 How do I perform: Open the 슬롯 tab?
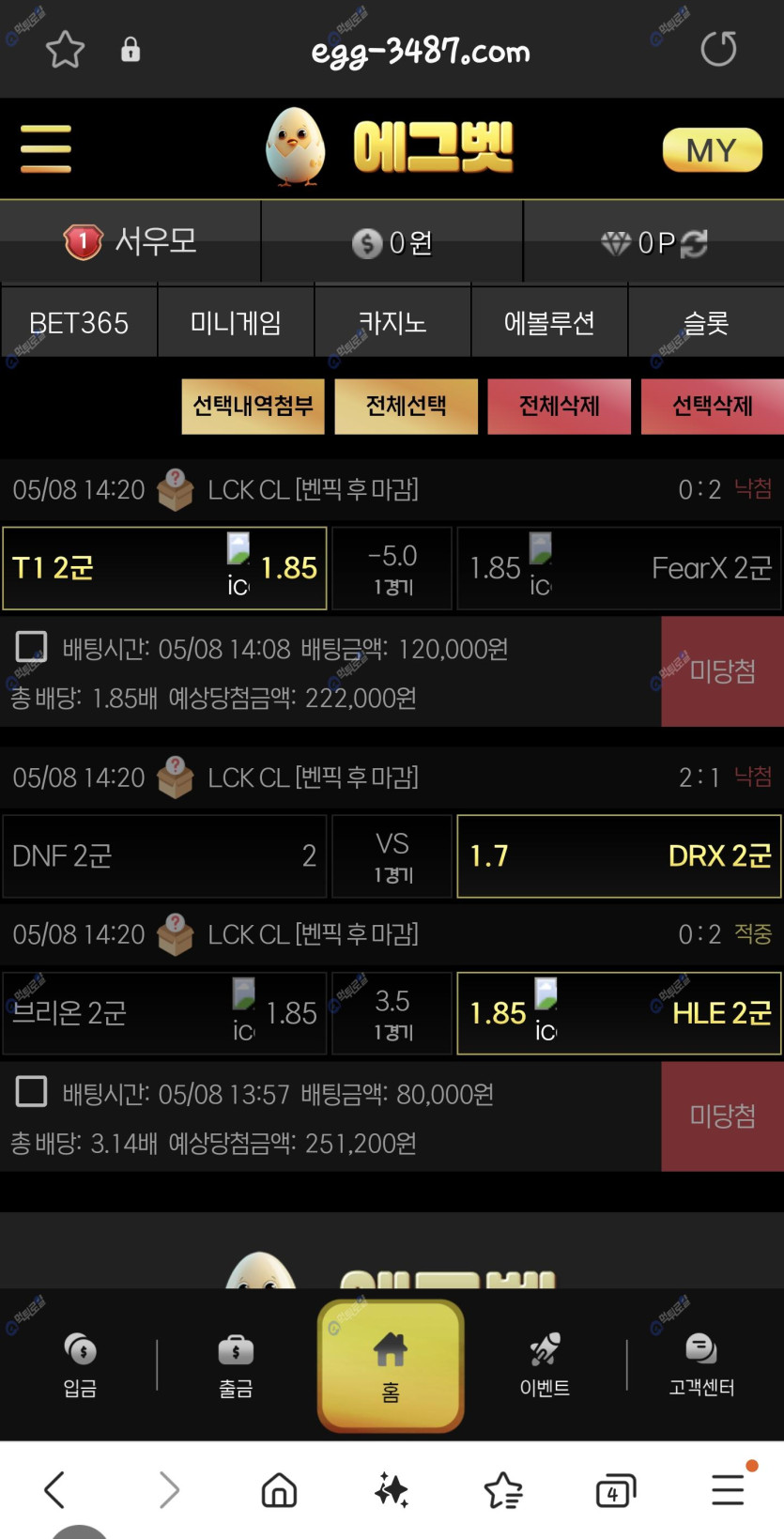(x=706, y=323)
